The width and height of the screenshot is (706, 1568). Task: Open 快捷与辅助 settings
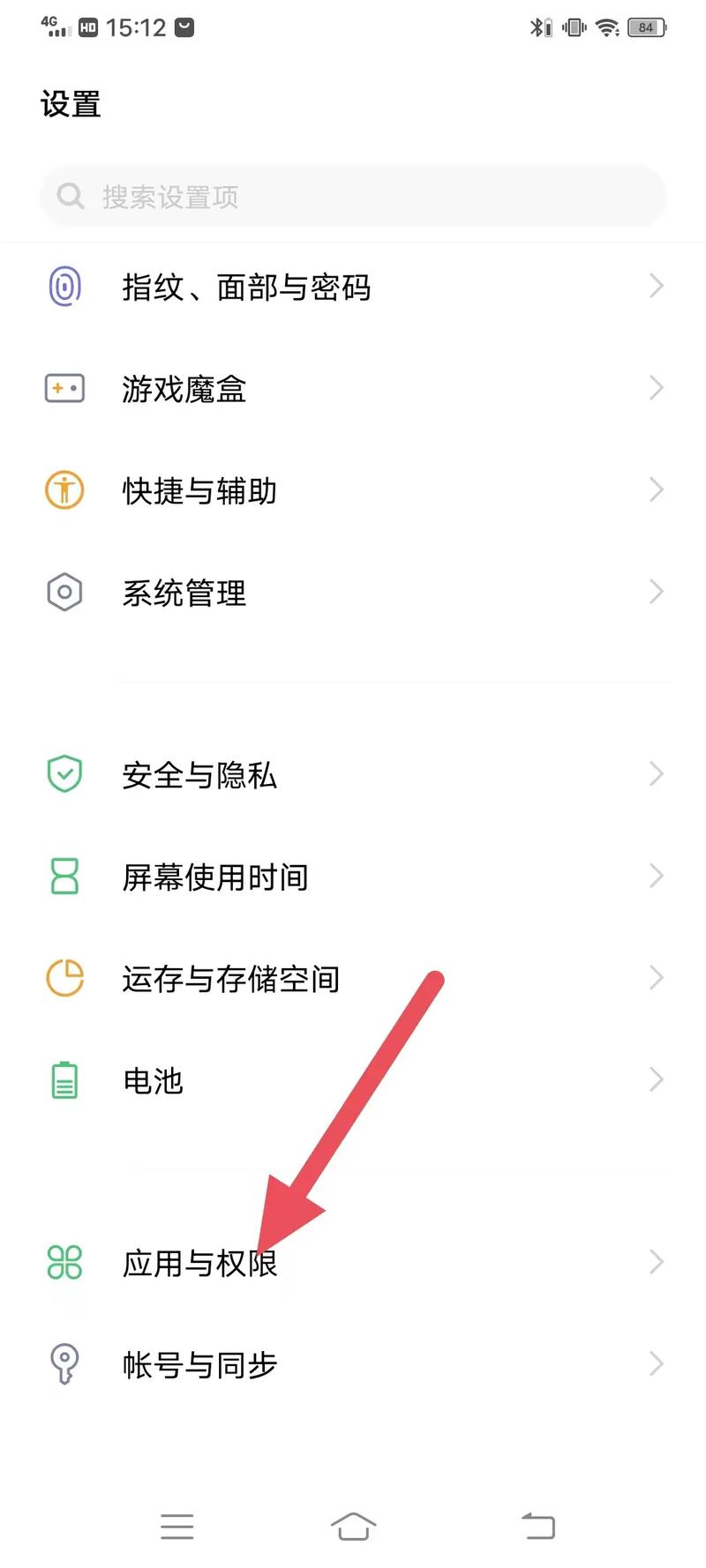[x=353, y=490]
